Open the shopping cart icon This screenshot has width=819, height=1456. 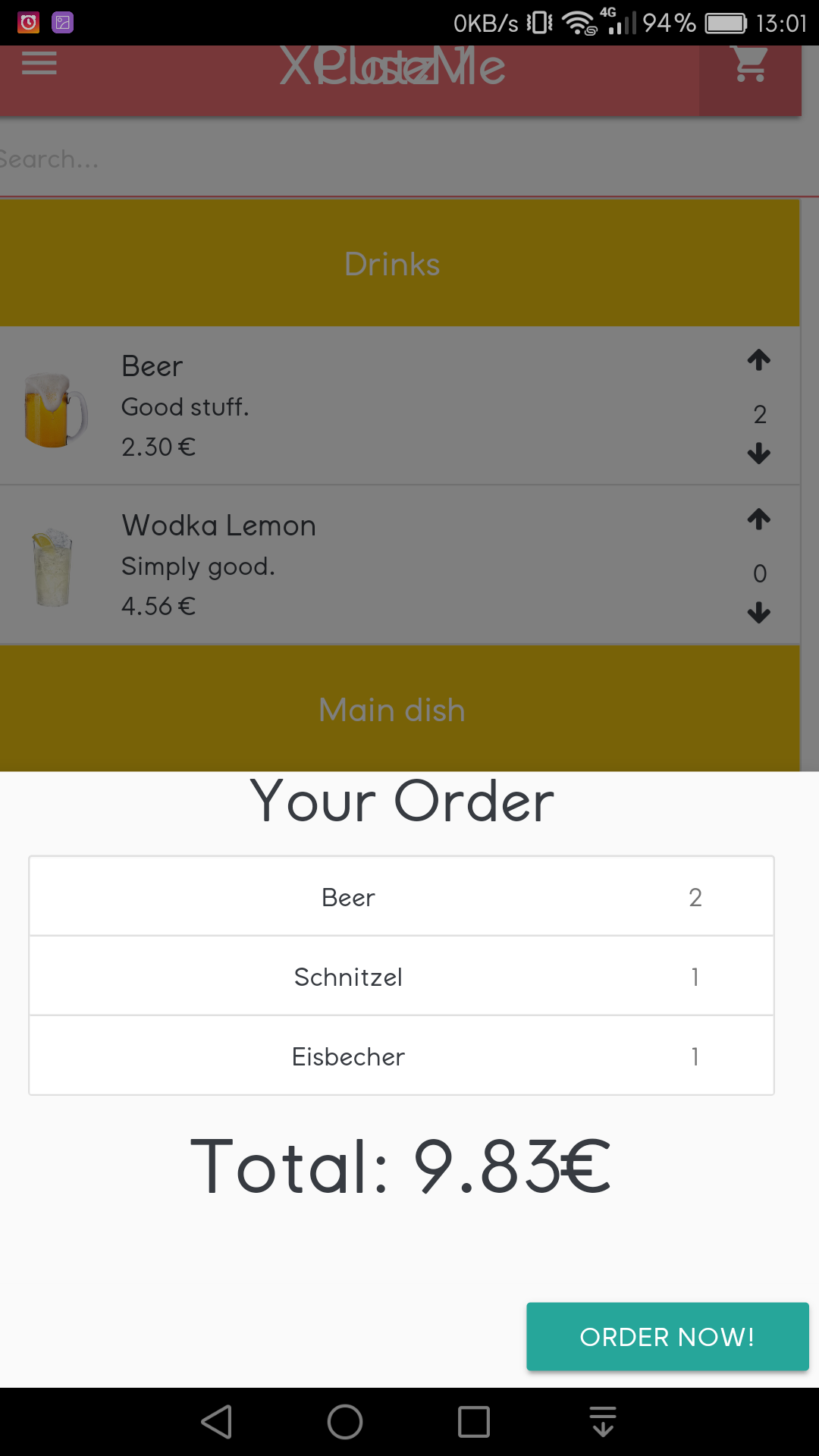[x=750, y=65]
